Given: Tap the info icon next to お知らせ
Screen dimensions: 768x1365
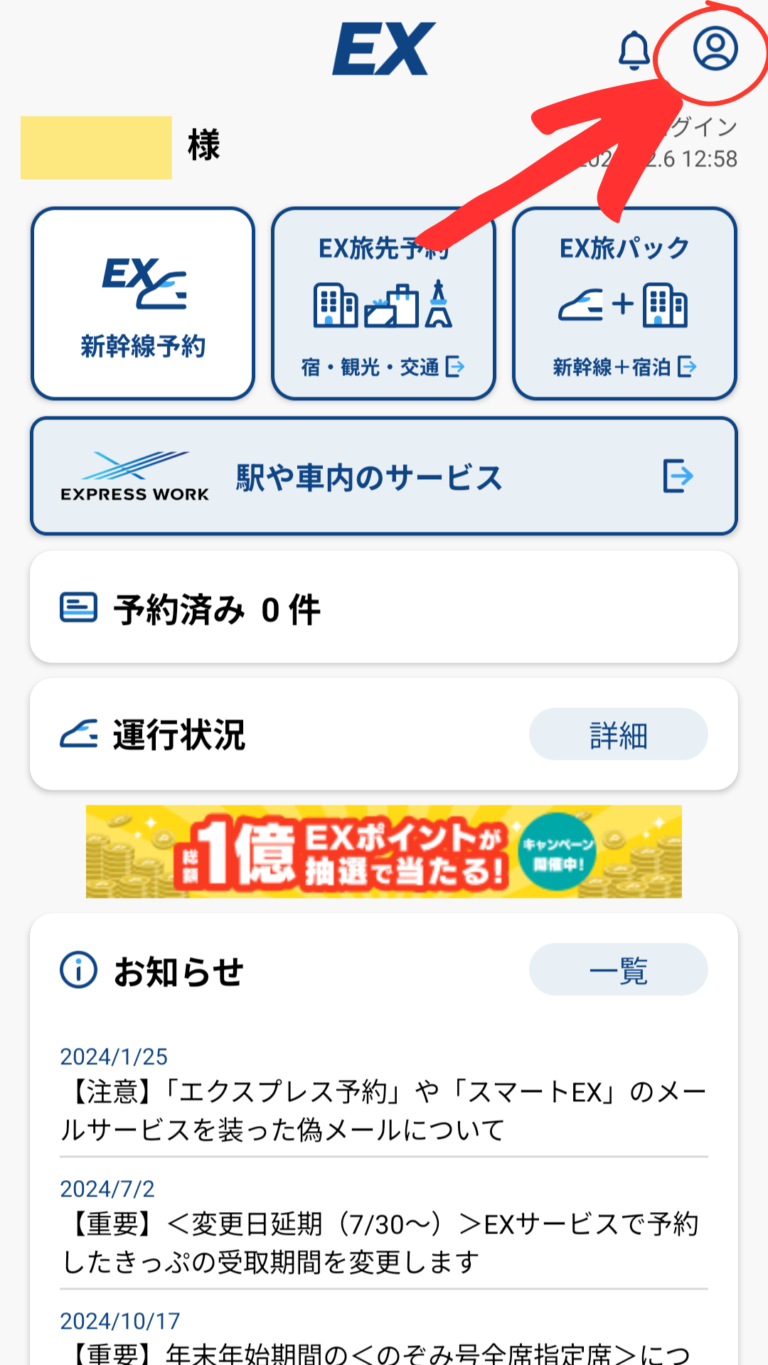Looking at the screenshot, I should 78,969.
